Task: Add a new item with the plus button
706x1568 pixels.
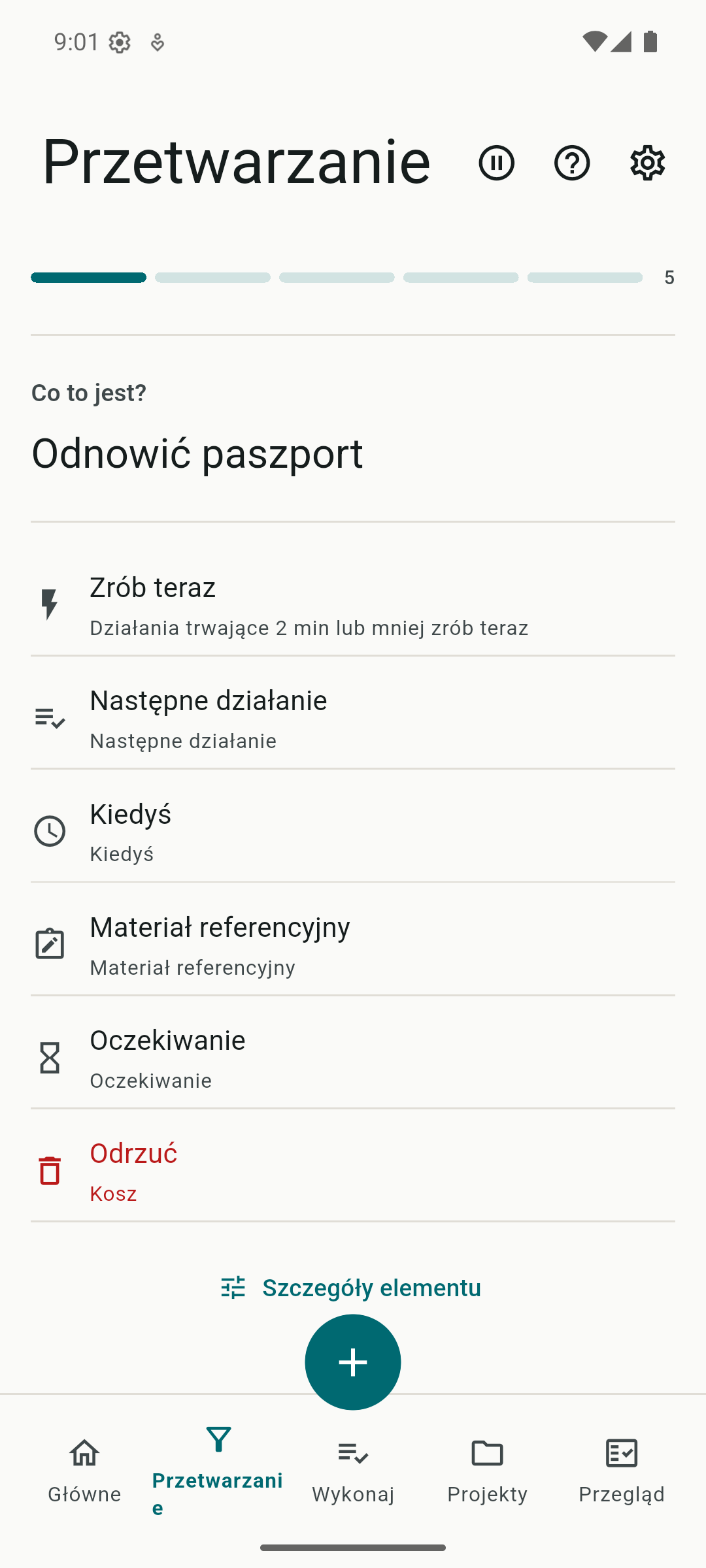Action: (353, 1362)
